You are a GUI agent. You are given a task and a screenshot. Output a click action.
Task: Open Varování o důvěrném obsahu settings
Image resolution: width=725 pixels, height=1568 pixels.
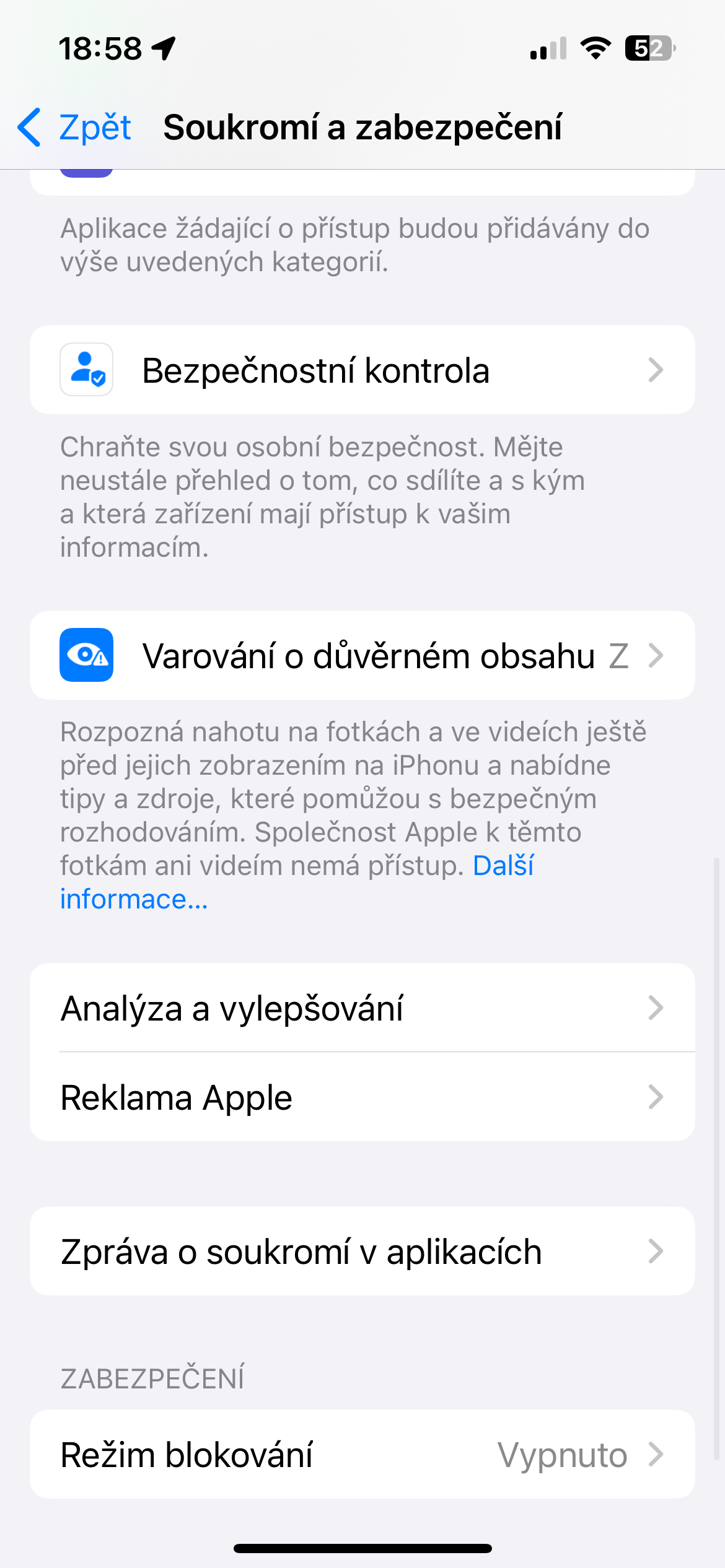point(362,656)
